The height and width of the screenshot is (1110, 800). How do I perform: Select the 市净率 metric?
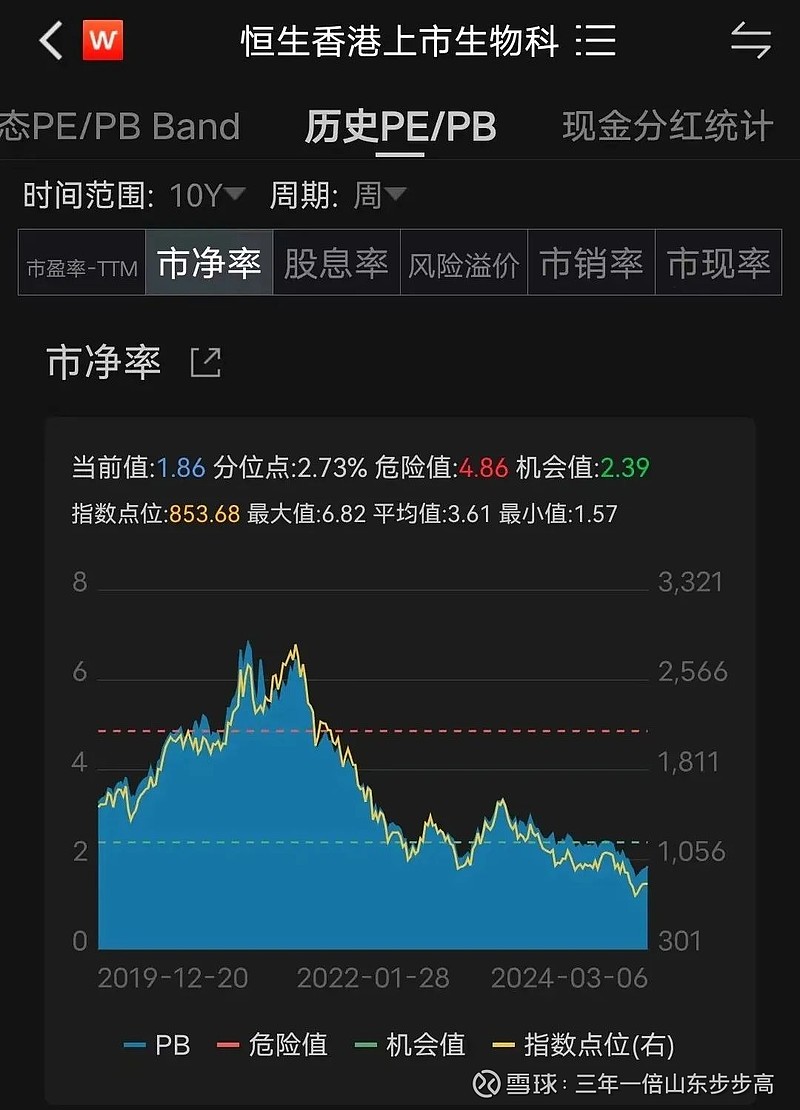pyautogui.click(x=209, y=264)
